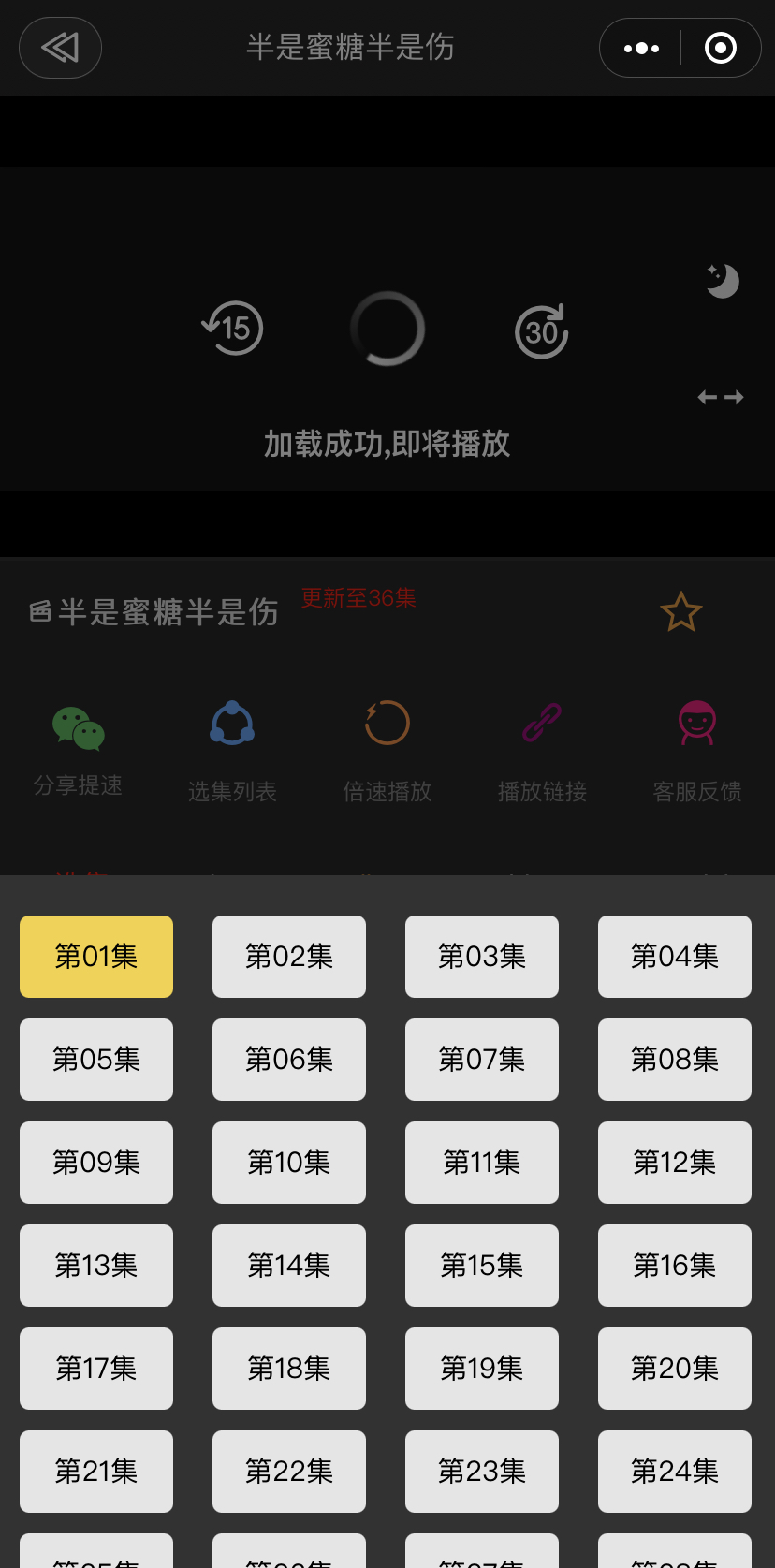Start episode 第09集

pyautogui.click(x=96, y=1163)
